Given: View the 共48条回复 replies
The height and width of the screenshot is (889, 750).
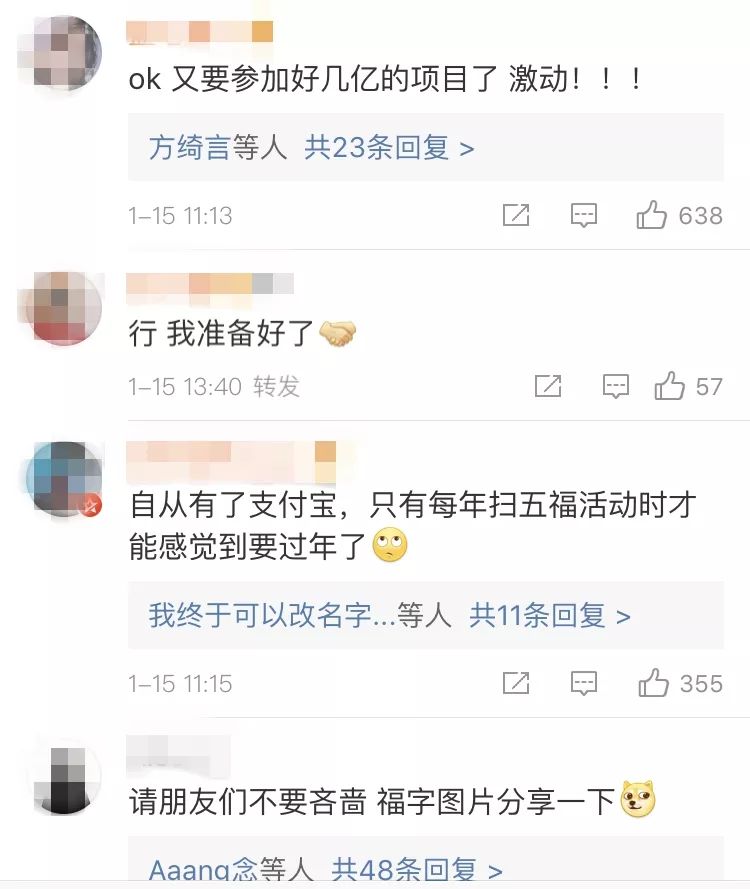Looking at the screenshot, I should 416,869.
